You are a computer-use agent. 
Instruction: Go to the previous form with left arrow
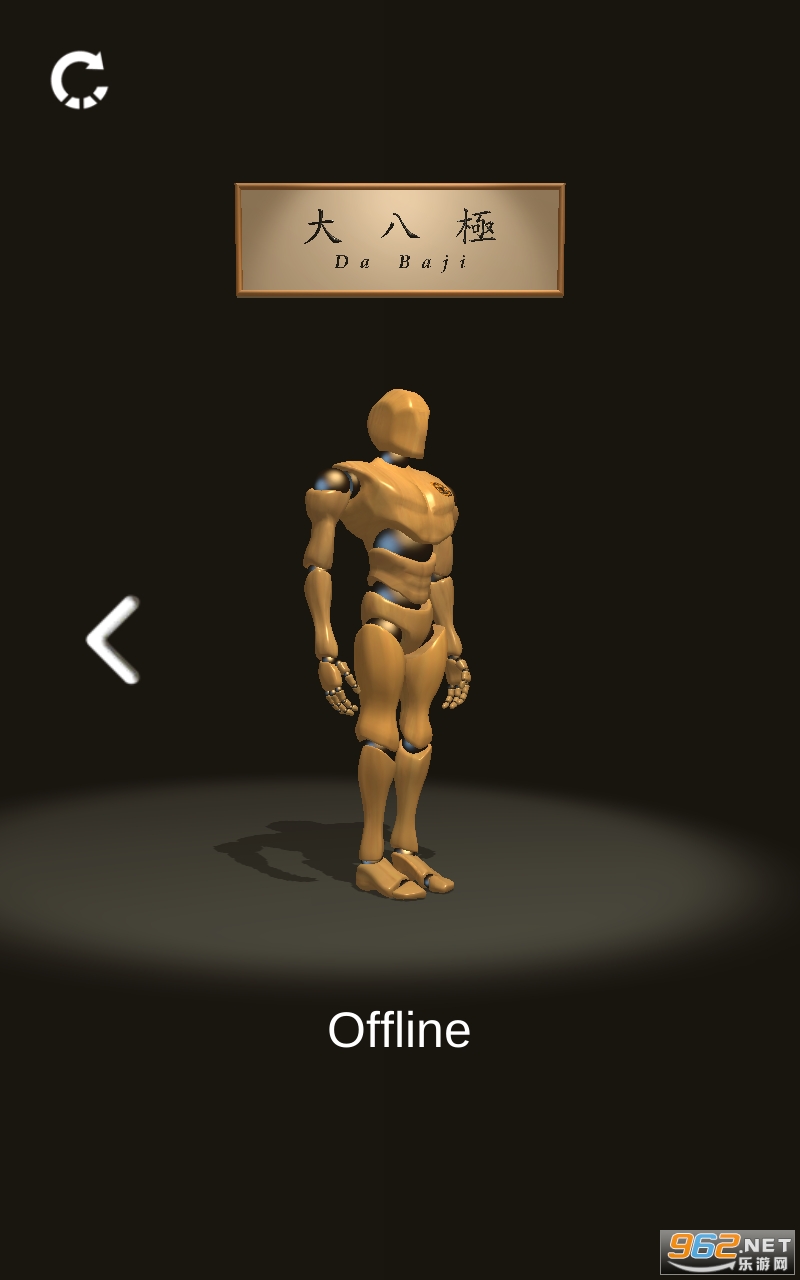pos(114,640)
